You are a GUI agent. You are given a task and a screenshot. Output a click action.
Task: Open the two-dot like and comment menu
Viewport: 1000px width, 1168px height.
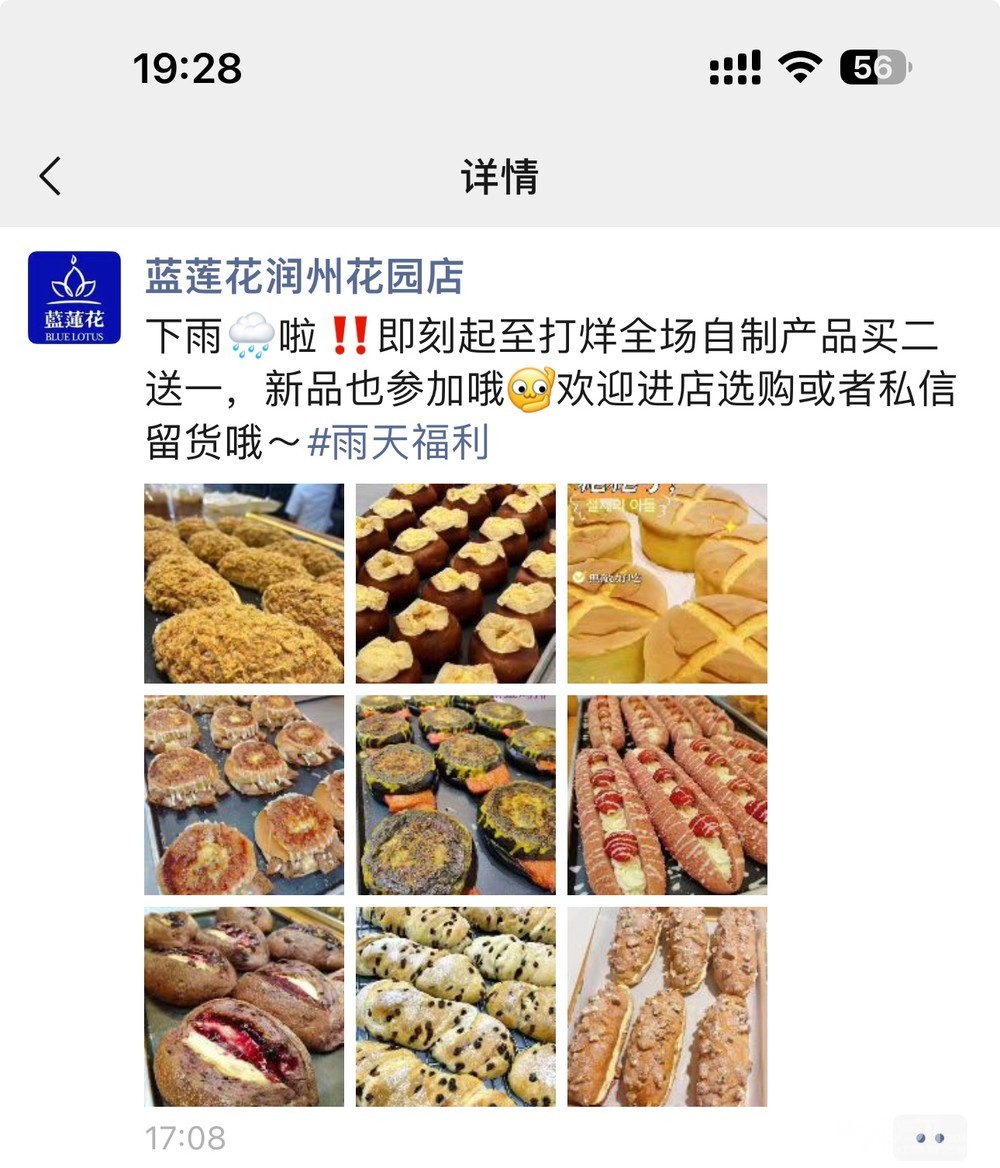pyautogui.click(x=930, y=1138)
